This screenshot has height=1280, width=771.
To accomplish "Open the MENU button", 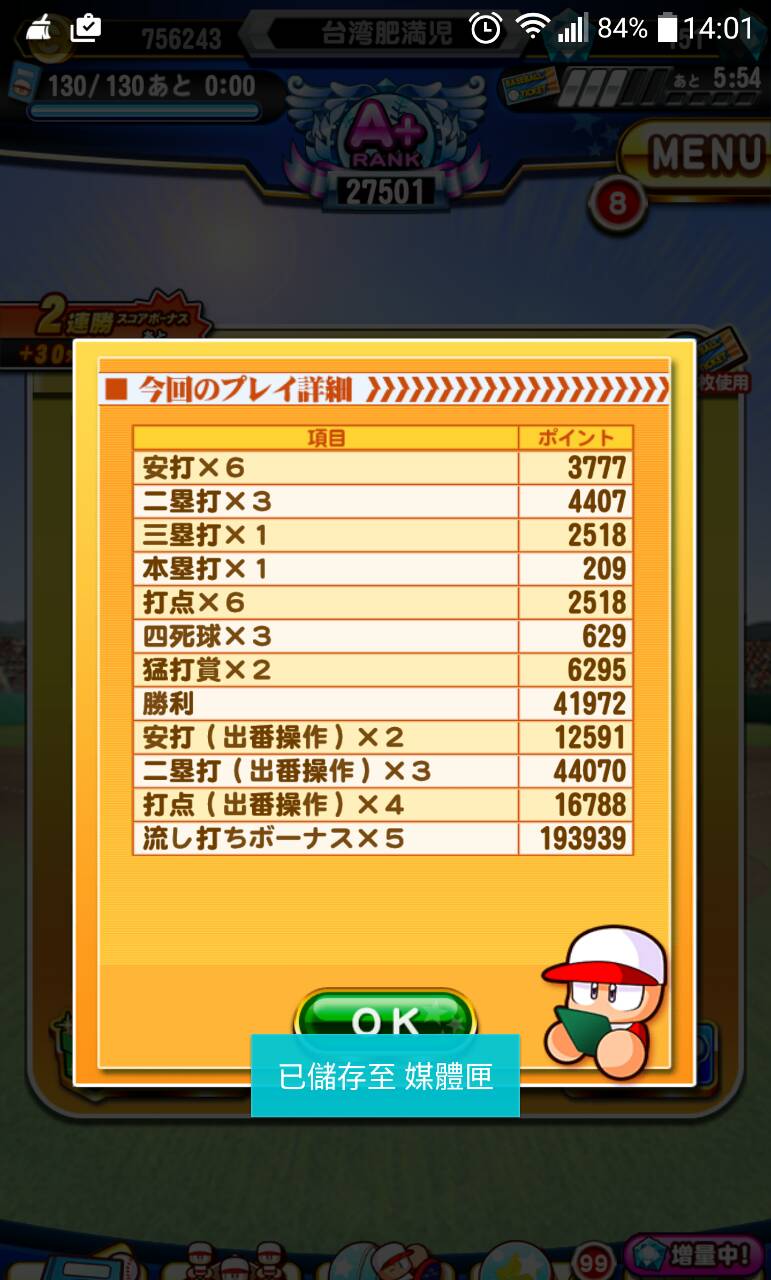I will 704,155.
